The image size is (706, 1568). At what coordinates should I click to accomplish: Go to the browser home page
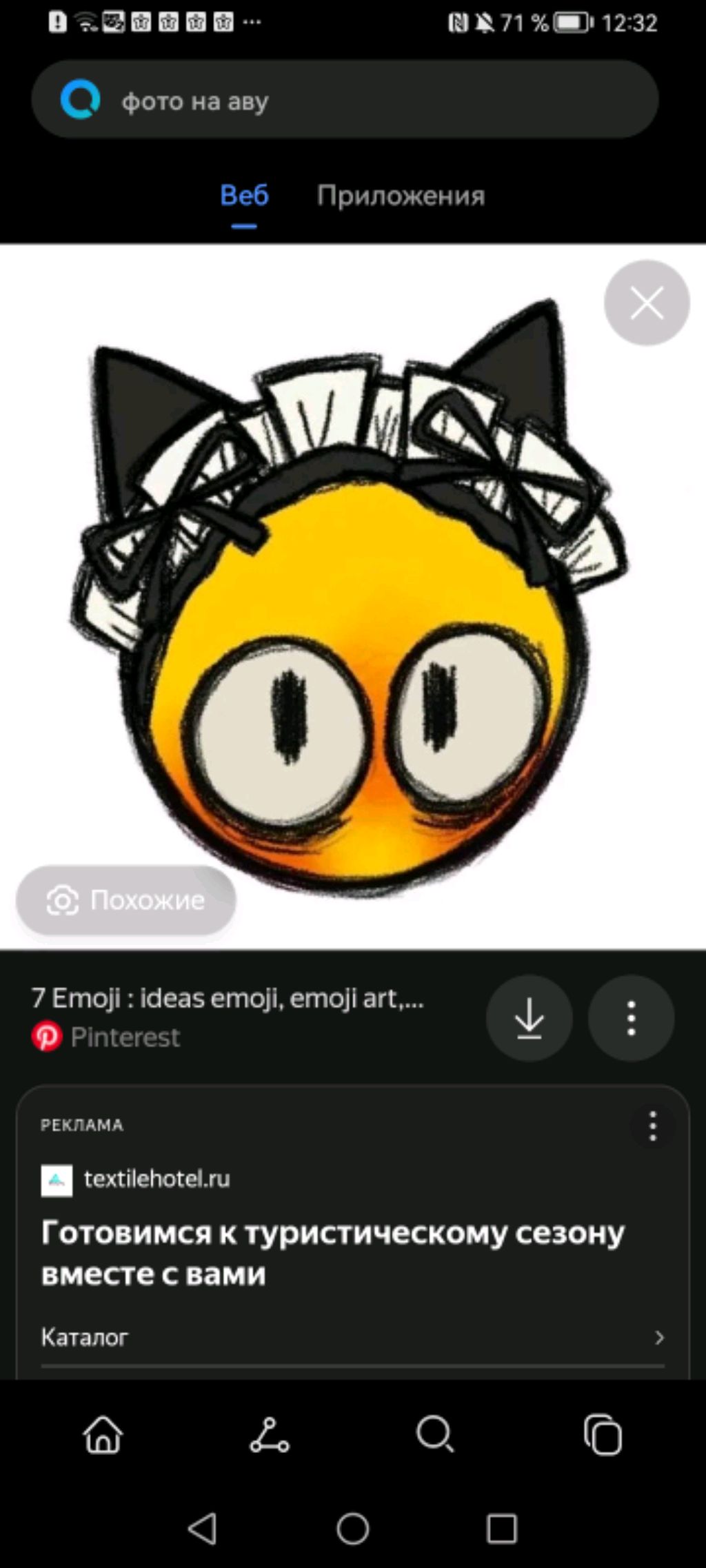(x=103, y=1435)
